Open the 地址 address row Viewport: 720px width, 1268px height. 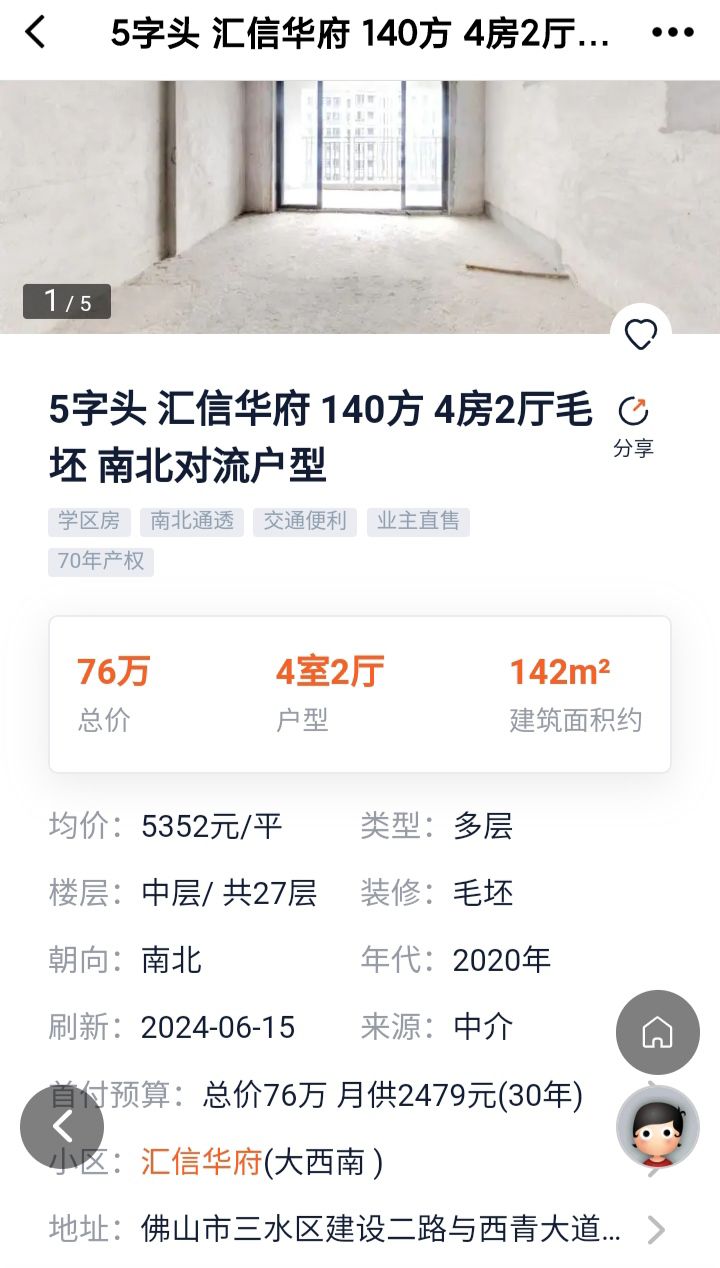tap(380, 1229)
